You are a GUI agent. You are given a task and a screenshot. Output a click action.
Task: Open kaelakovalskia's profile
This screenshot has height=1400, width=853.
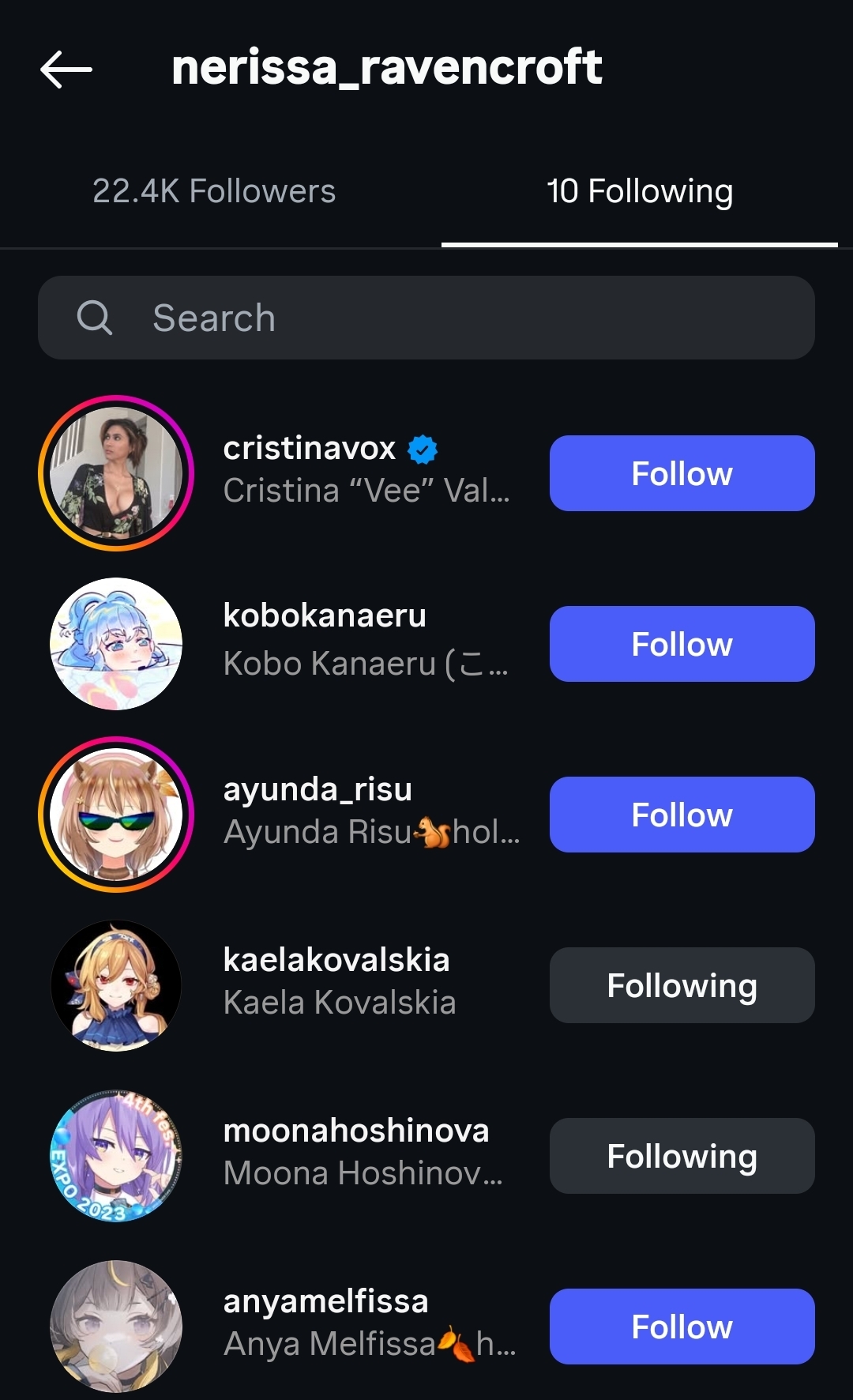pyautogui.click(x=336, y=960)
